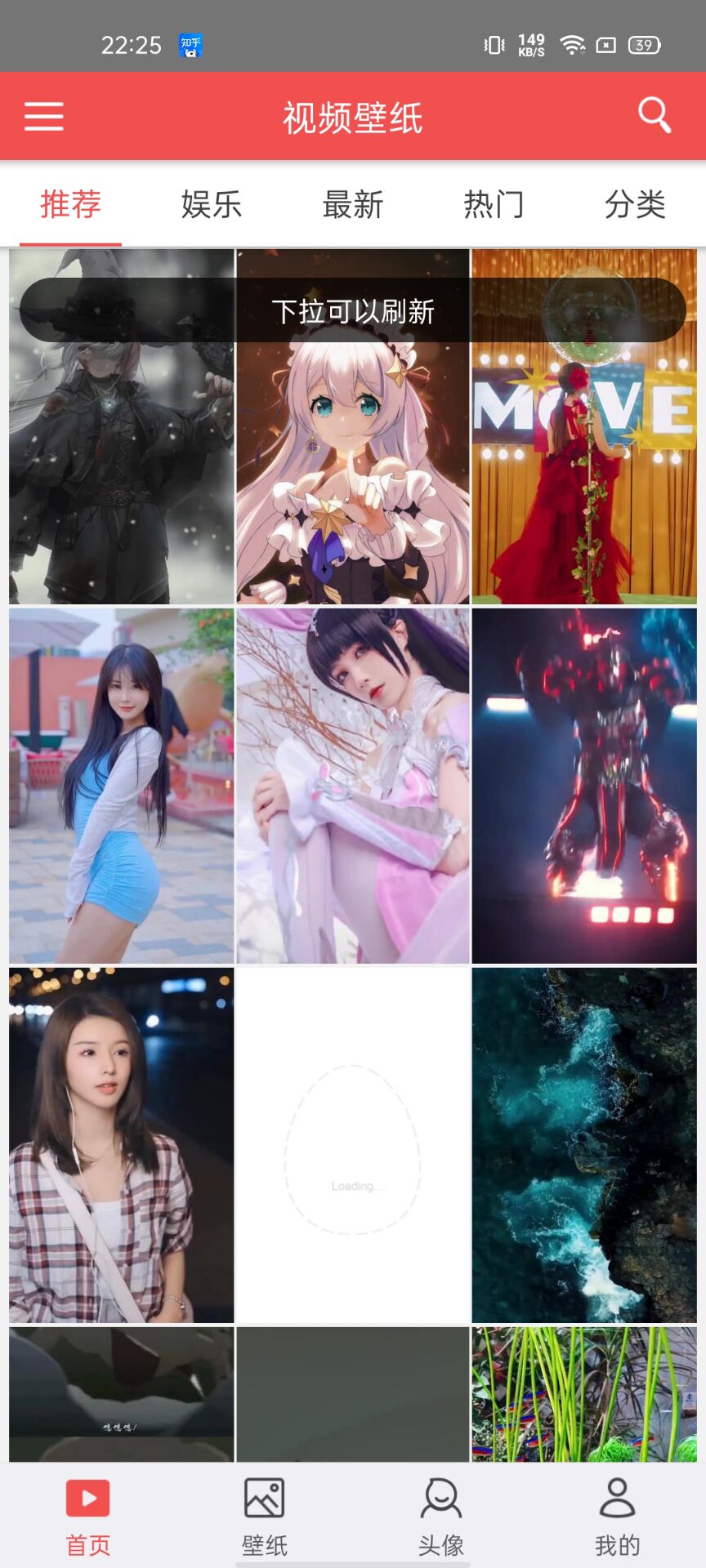Open the search icon
This screenshot has height=1568, width=706.
(x=655, y=115)
